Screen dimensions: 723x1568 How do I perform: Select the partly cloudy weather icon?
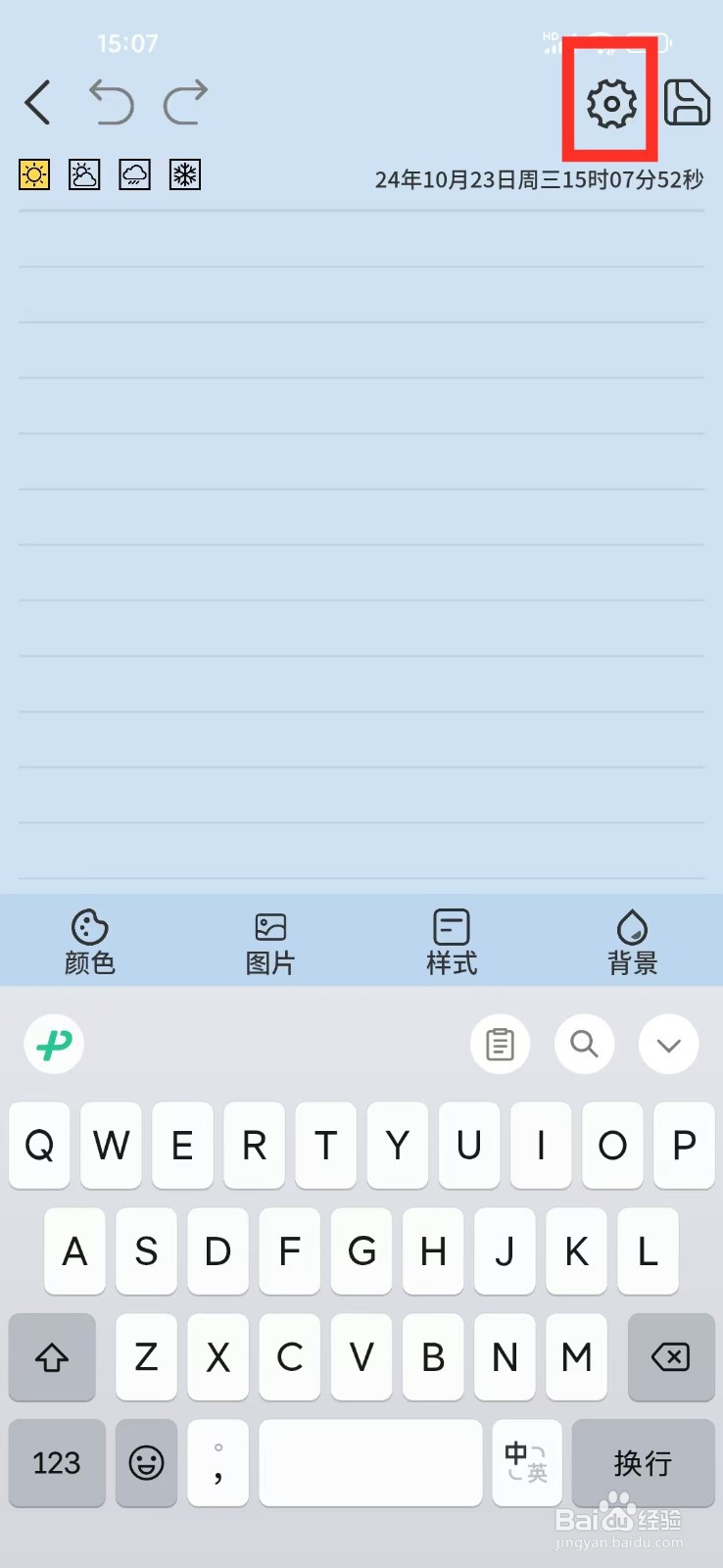[84, 174]
